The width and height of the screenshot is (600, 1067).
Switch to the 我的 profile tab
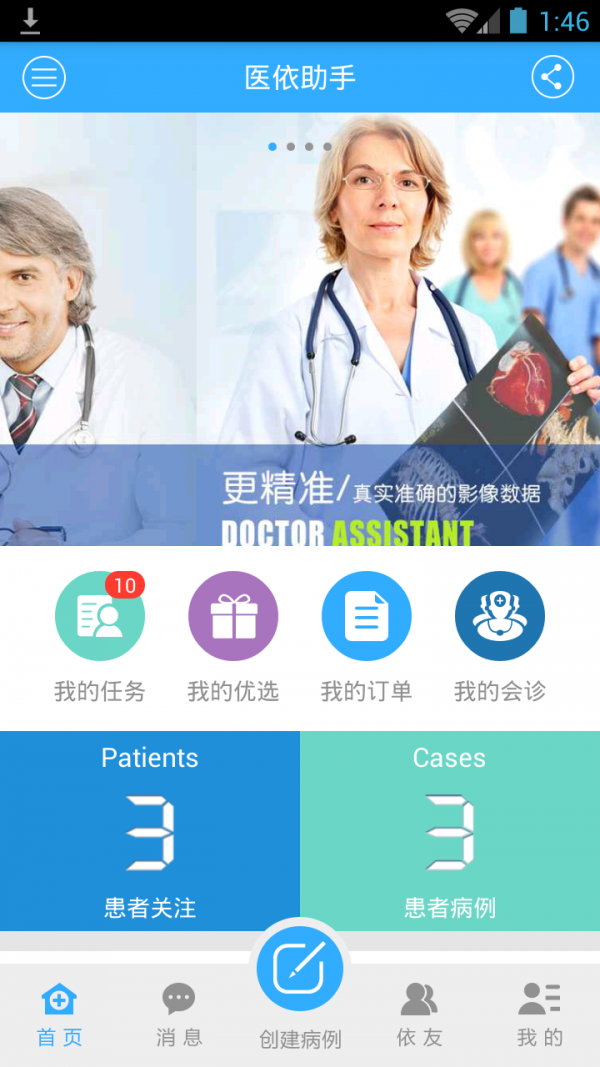click(x=539, y=1015)
